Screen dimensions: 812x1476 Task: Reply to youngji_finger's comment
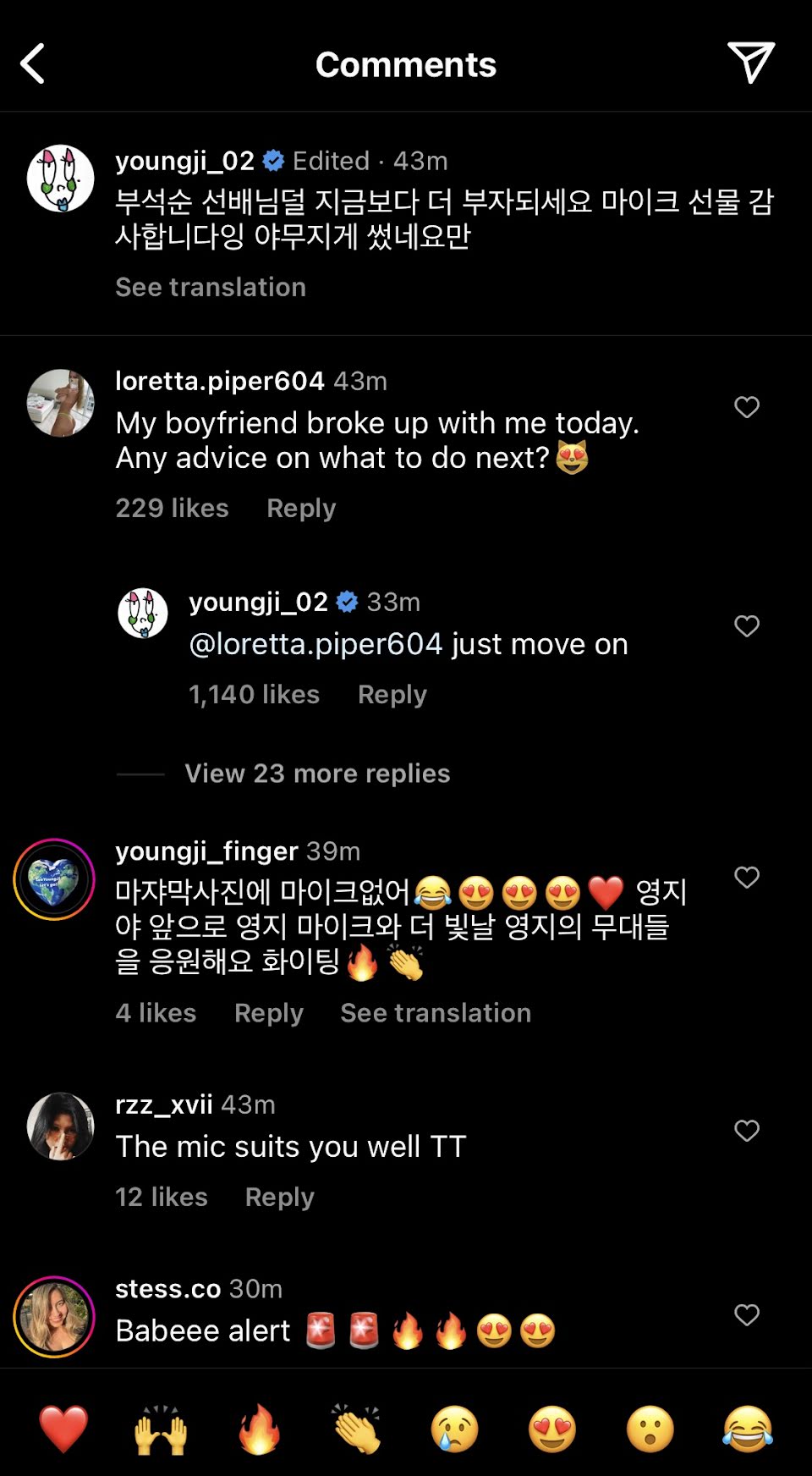click(x=268, y=1013)
